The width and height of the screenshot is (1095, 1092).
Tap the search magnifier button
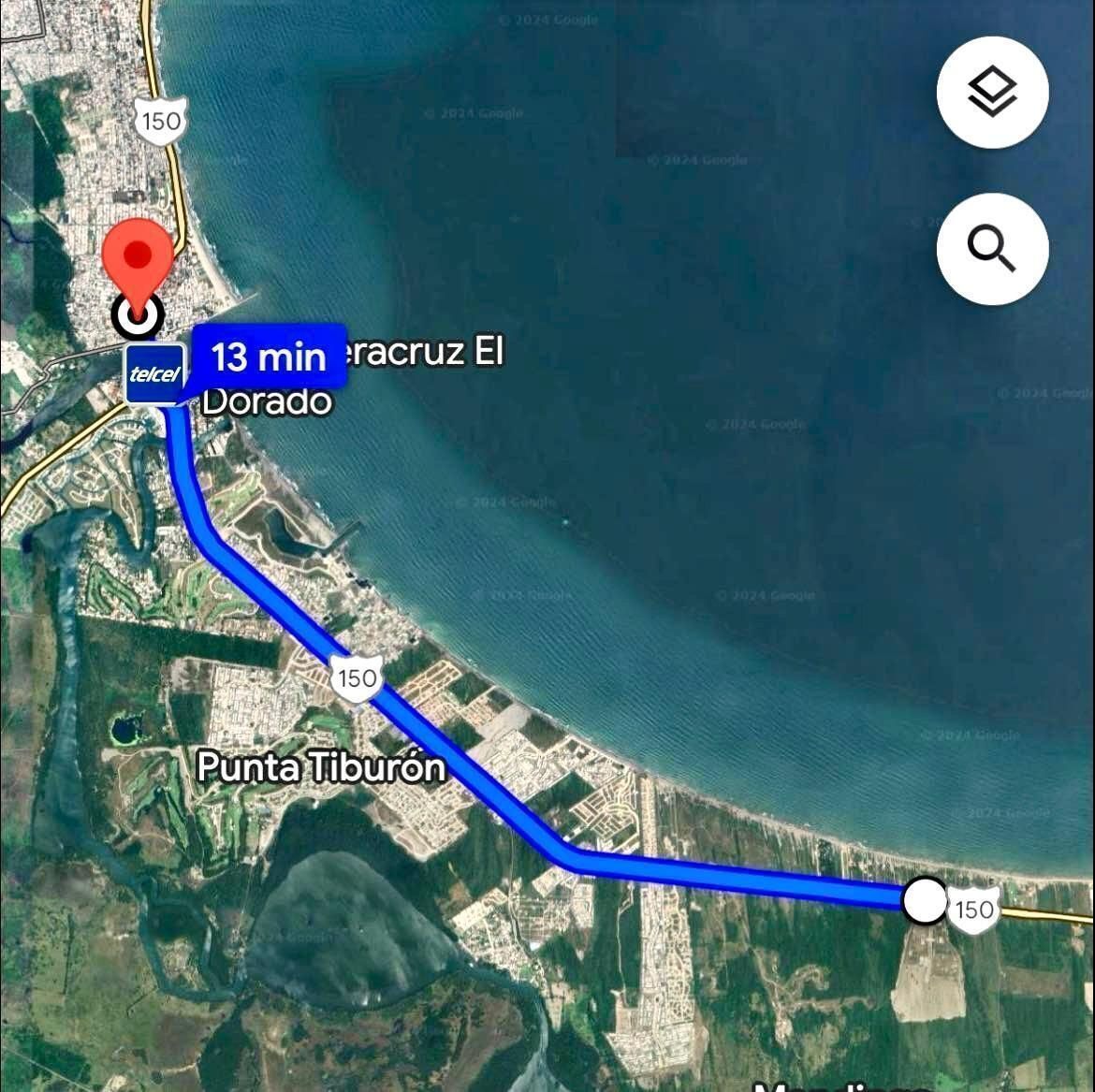(992, 249)
